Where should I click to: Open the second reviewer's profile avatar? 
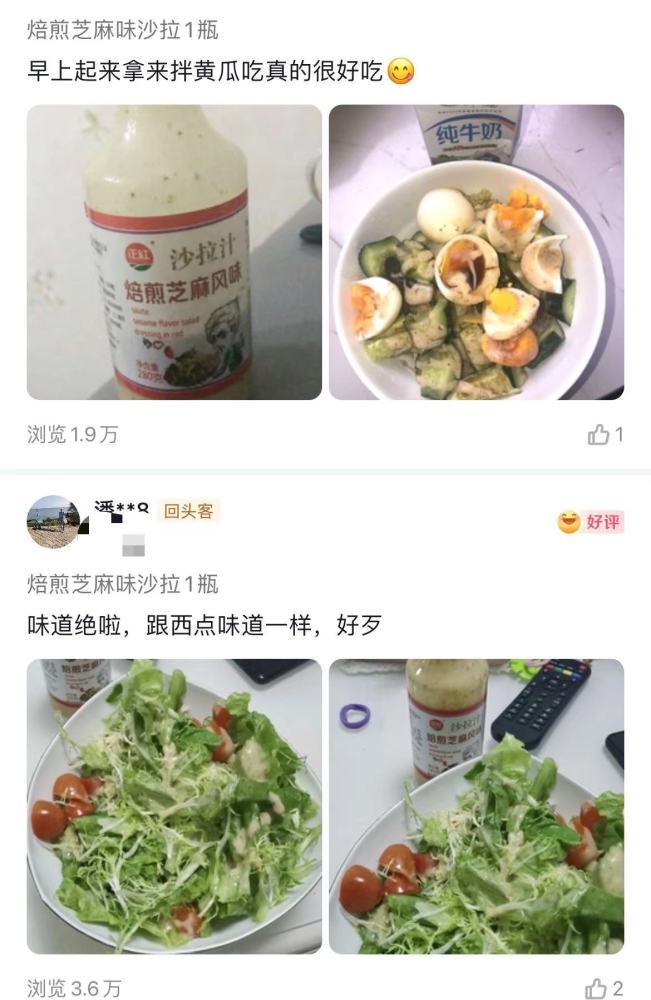pyautogui.click(x=52, y=521)
